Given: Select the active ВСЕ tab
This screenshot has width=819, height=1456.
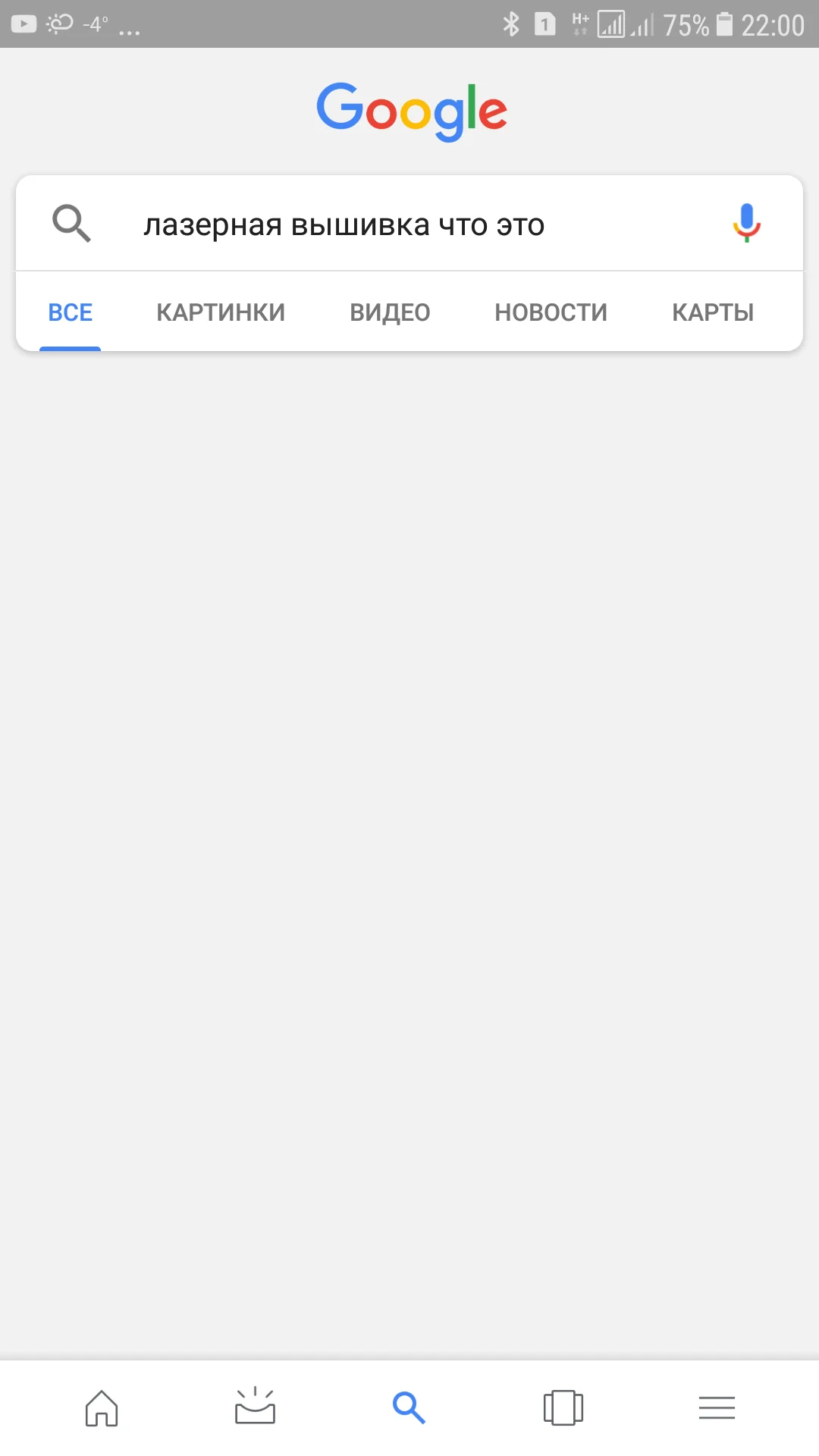Looking at the screenshot, I should (70, 312).
